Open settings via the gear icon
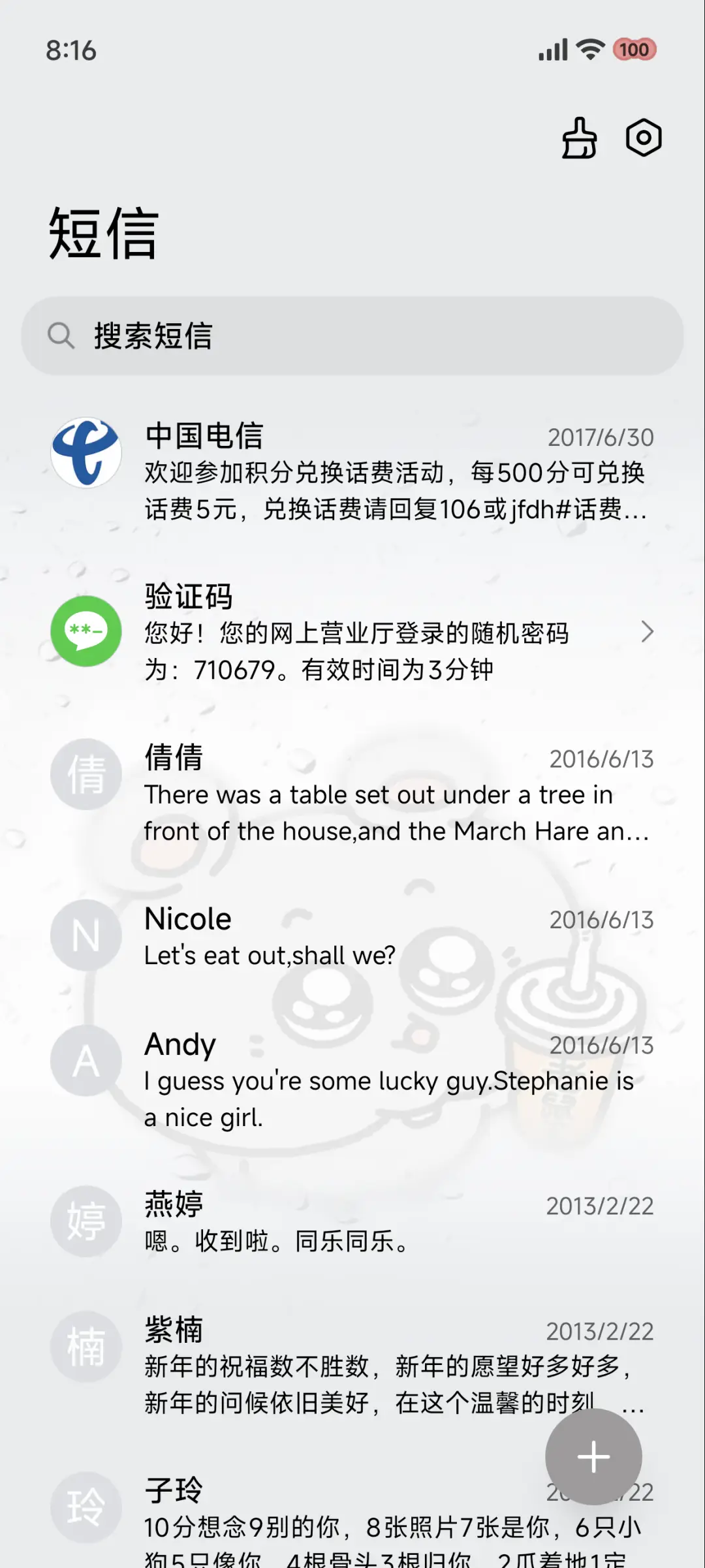The image size is (705, 1568). click(643, 138)
